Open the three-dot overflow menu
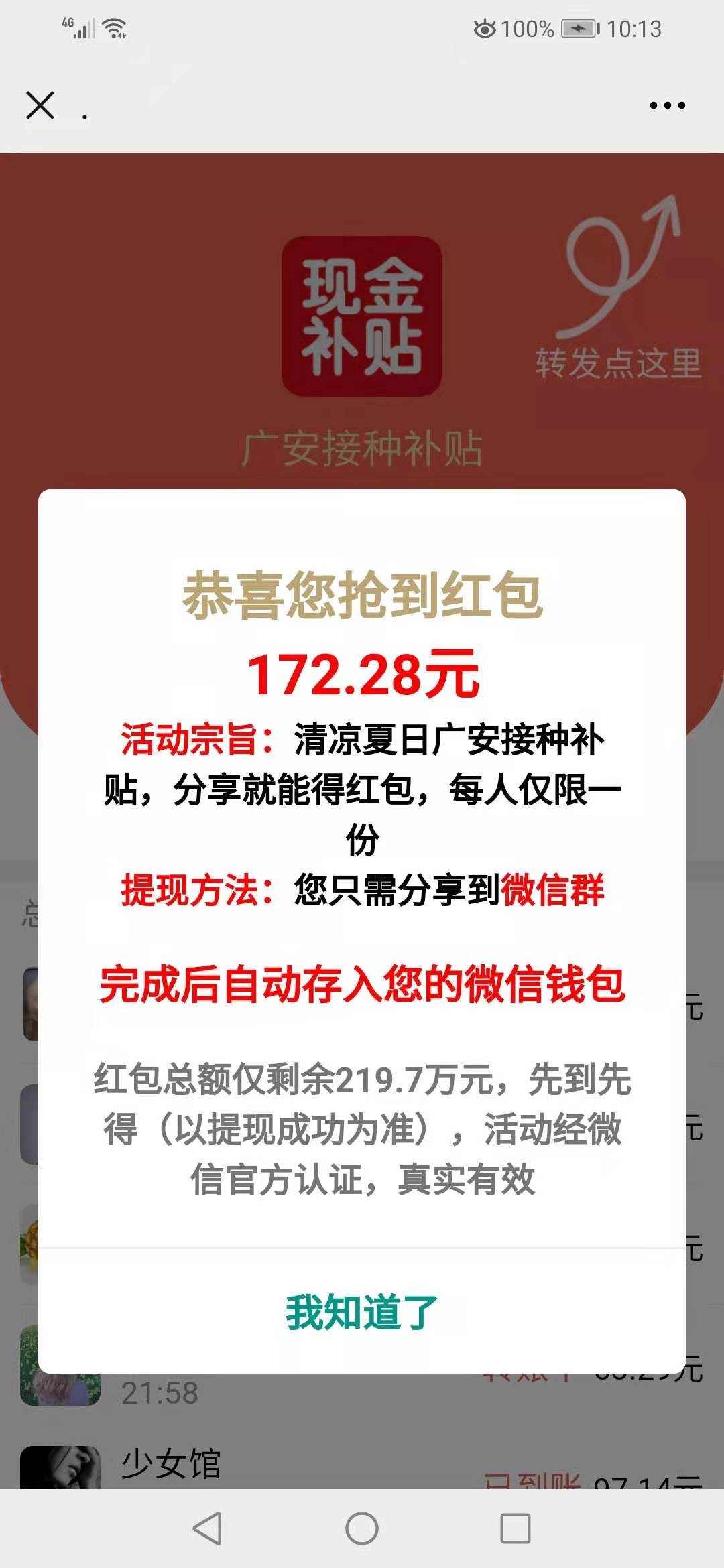 pyautogui.click(x=667, y=105)
